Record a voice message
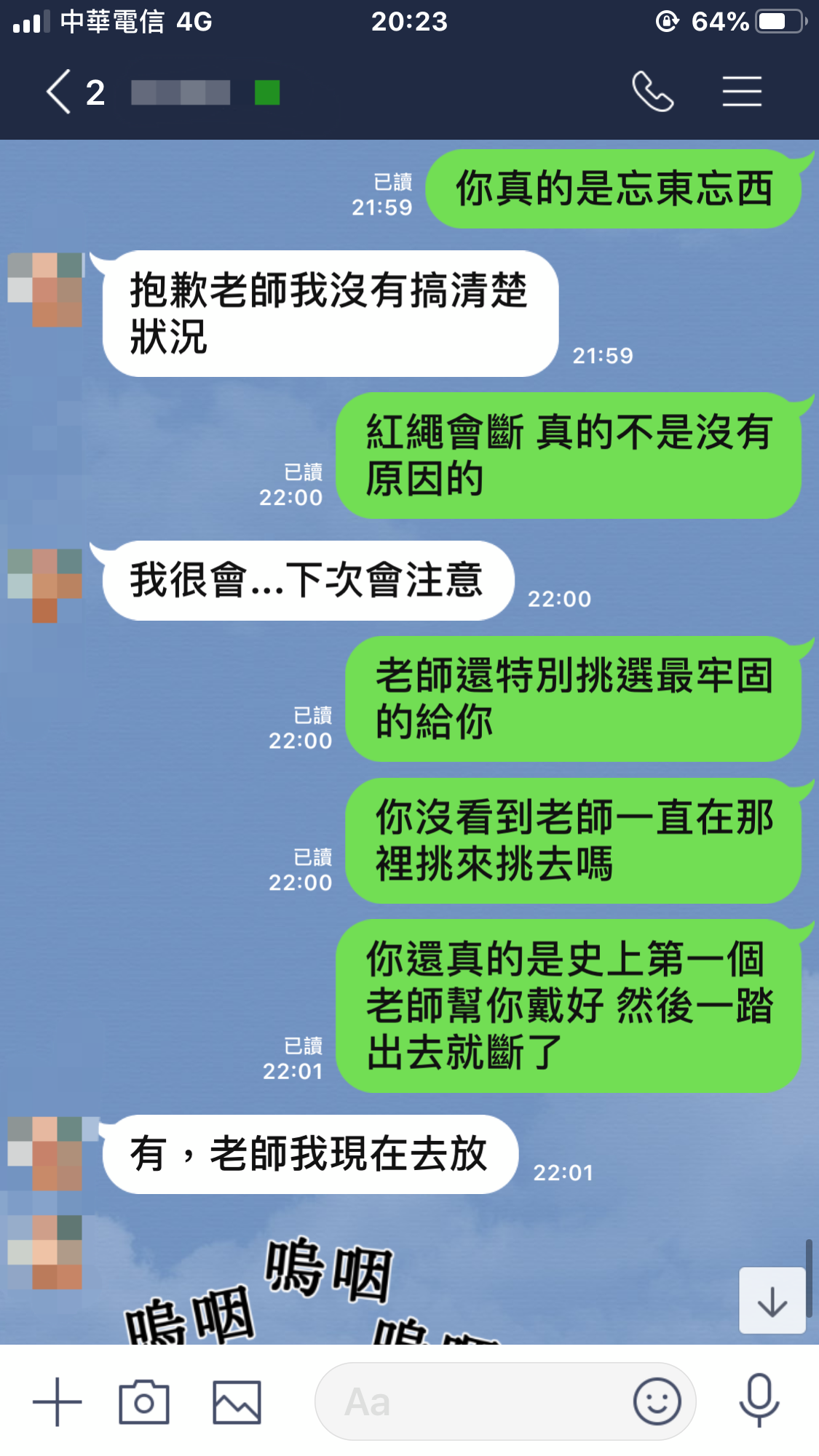This screenshot has width=819, height=1456. (x=759, y=1400)
